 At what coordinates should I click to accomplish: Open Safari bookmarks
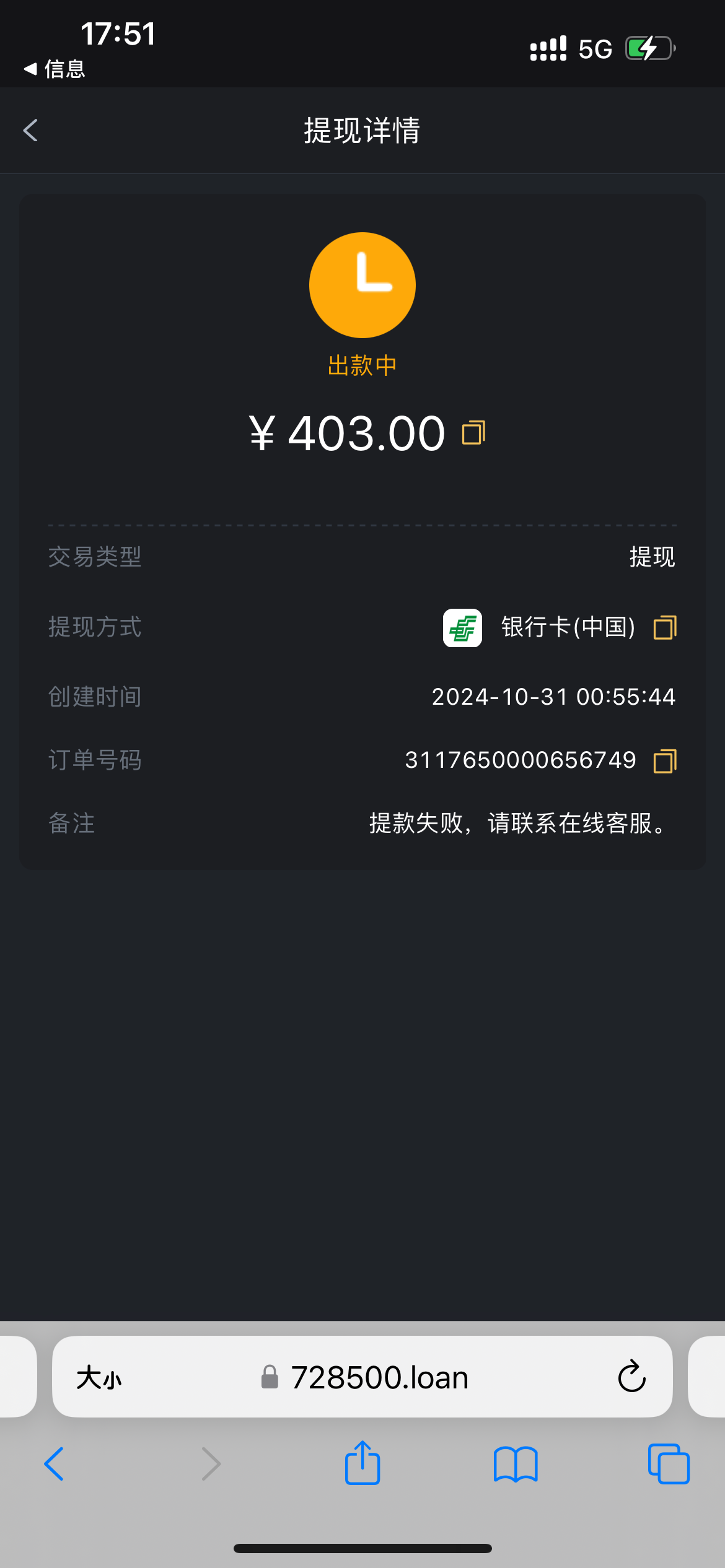pos(516,1464)
